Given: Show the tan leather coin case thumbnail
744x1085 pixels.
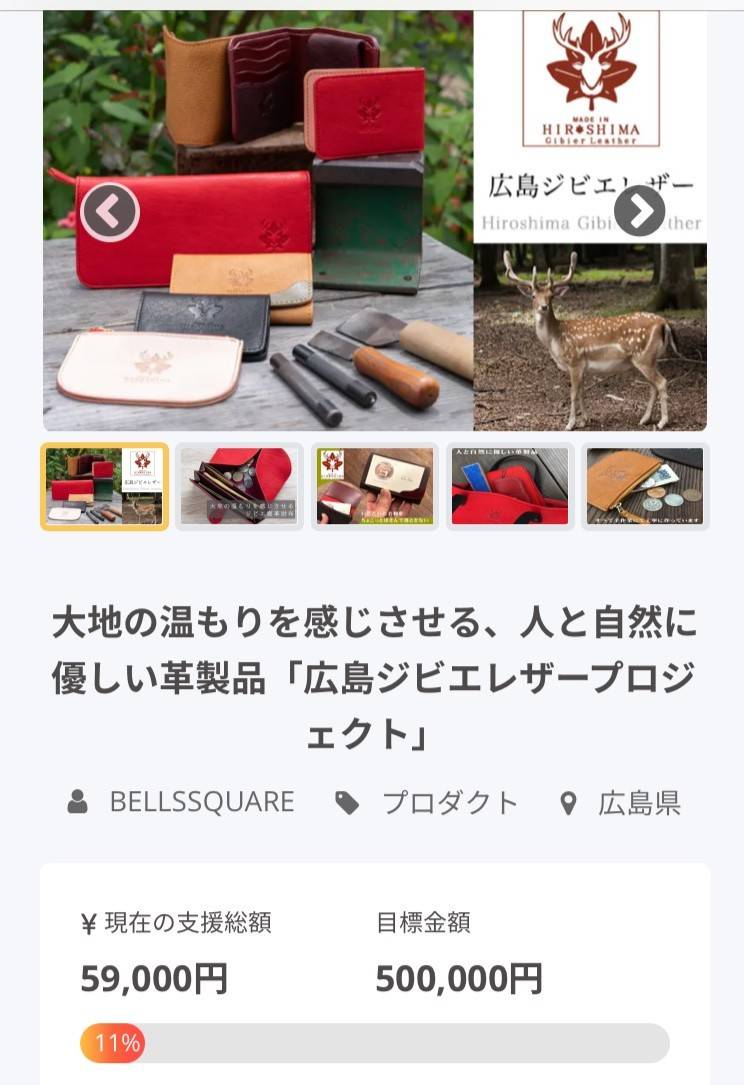Looking at the screenshot, I should [x=645, y=486].
